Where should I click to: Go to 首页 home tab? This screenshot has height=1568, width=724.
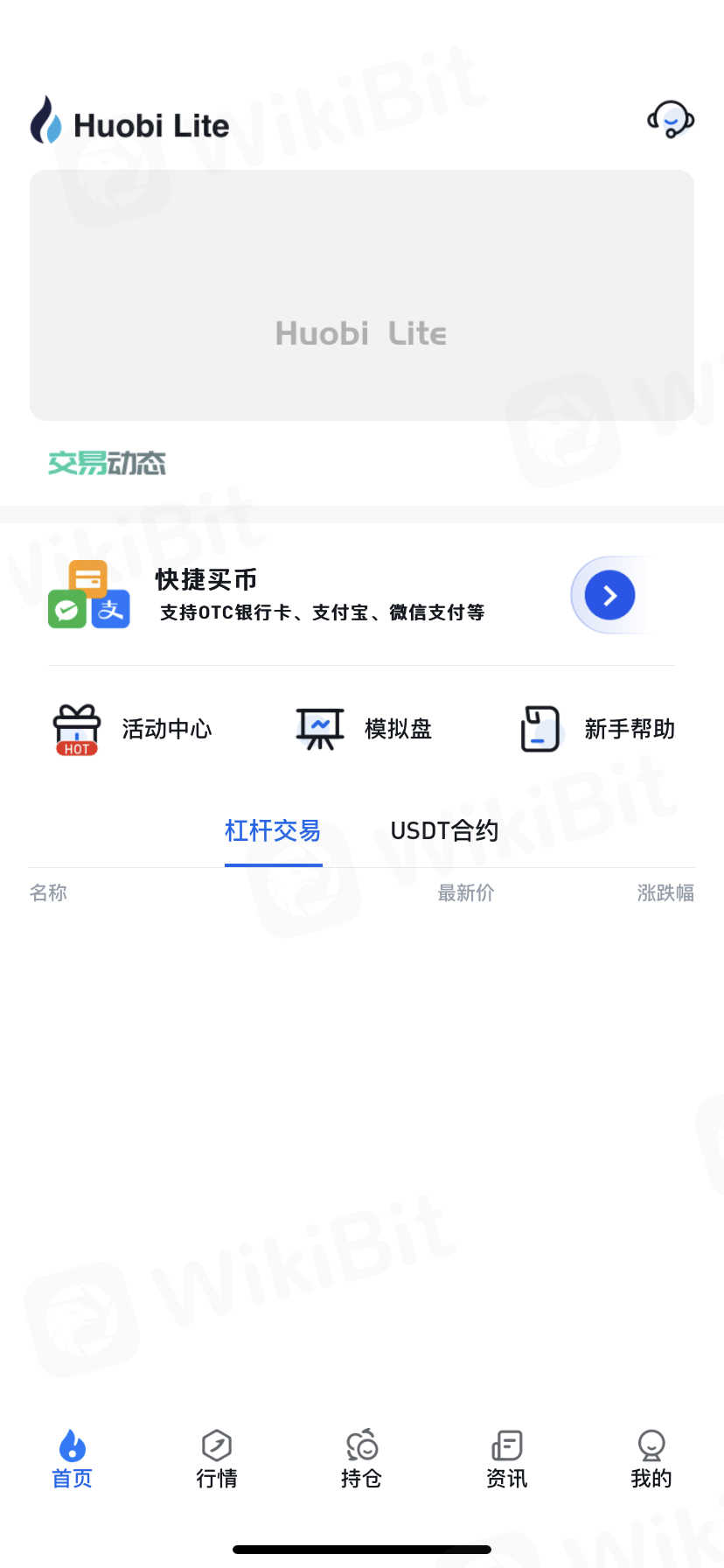tap(72, 1459)
